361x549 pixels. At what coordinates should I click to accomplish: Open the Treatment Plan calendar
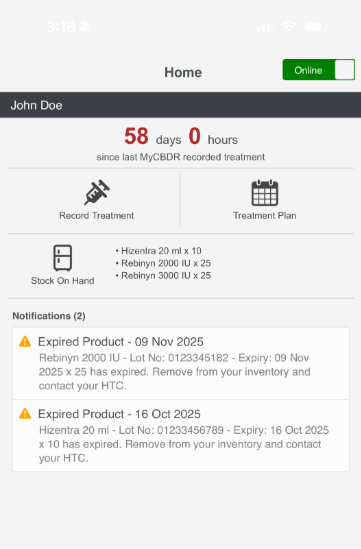pyautogui.click(x=265, y=200)
